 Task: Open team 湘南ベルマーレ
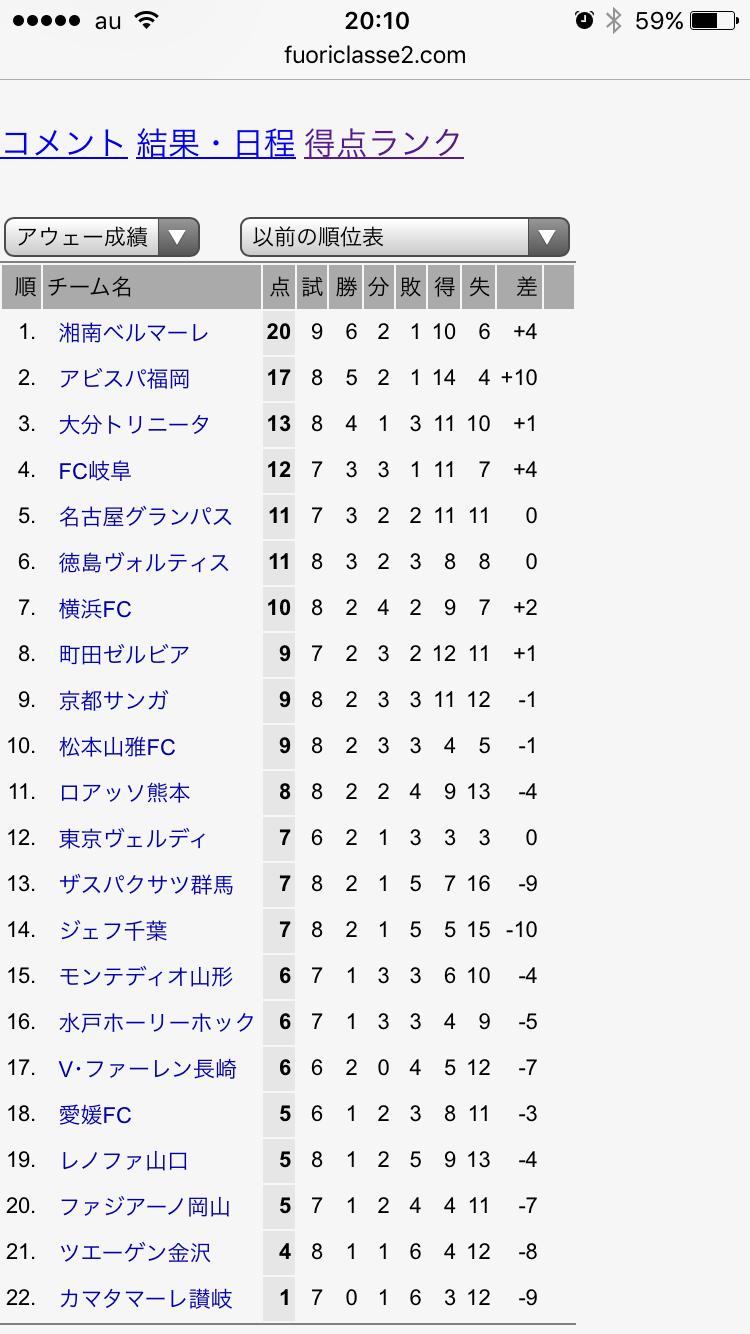[134, 332]
